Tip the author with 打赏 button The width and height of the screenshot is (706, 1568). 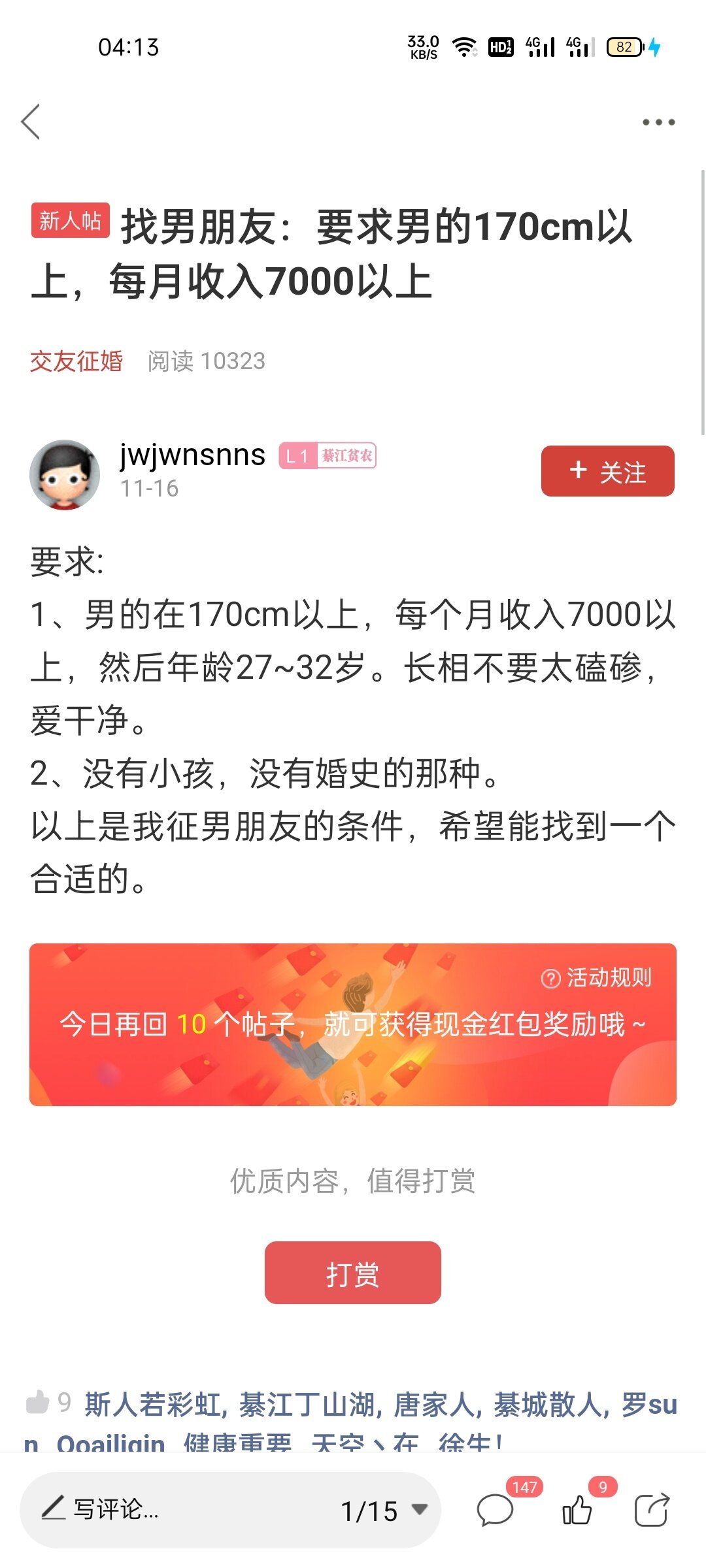pyautogui.click(x=352, y=1273)
